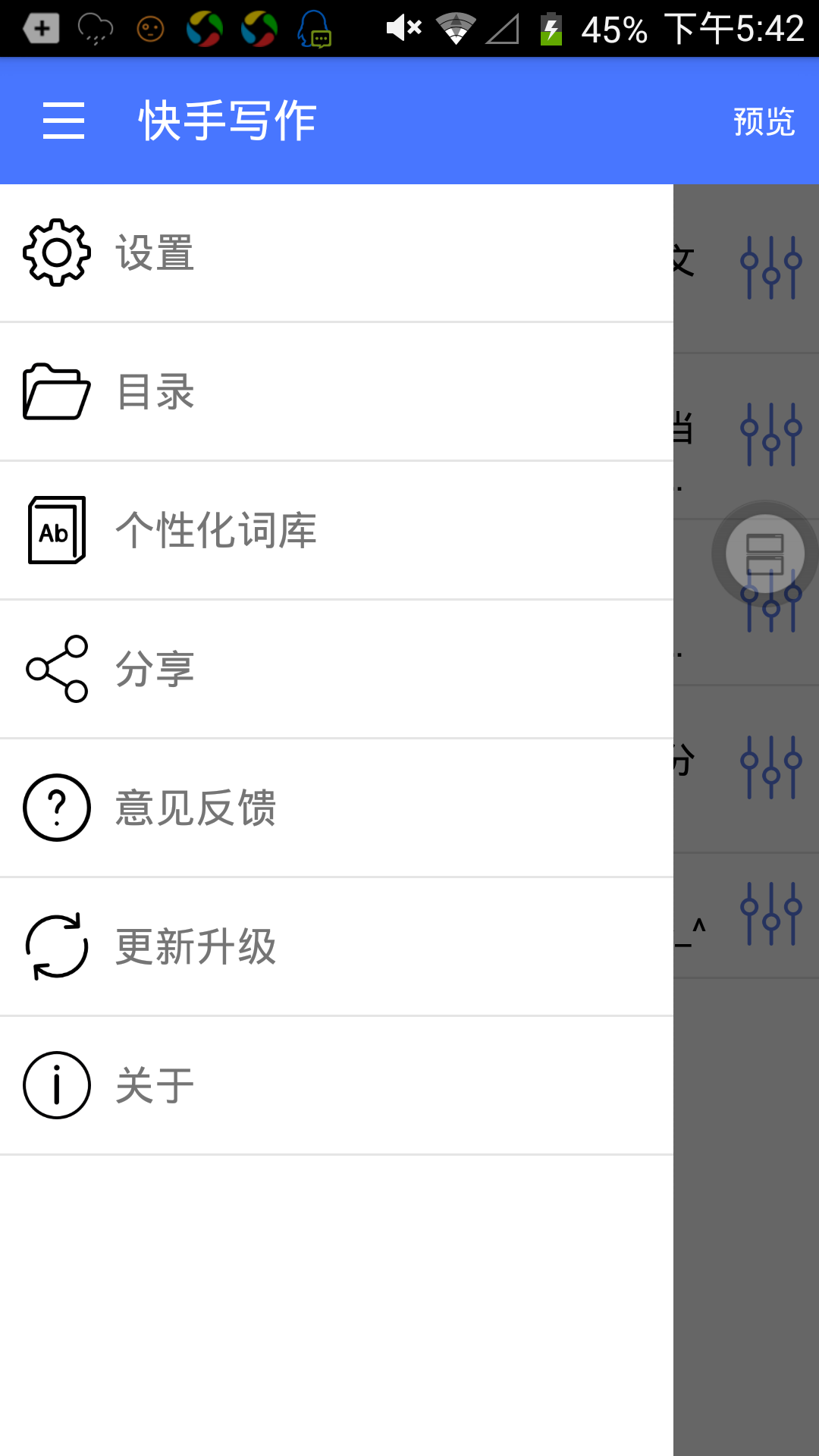Tap the Ab dictionary icon beside 个性化词库
The image size is (819, 1456).
pos(56,531)
